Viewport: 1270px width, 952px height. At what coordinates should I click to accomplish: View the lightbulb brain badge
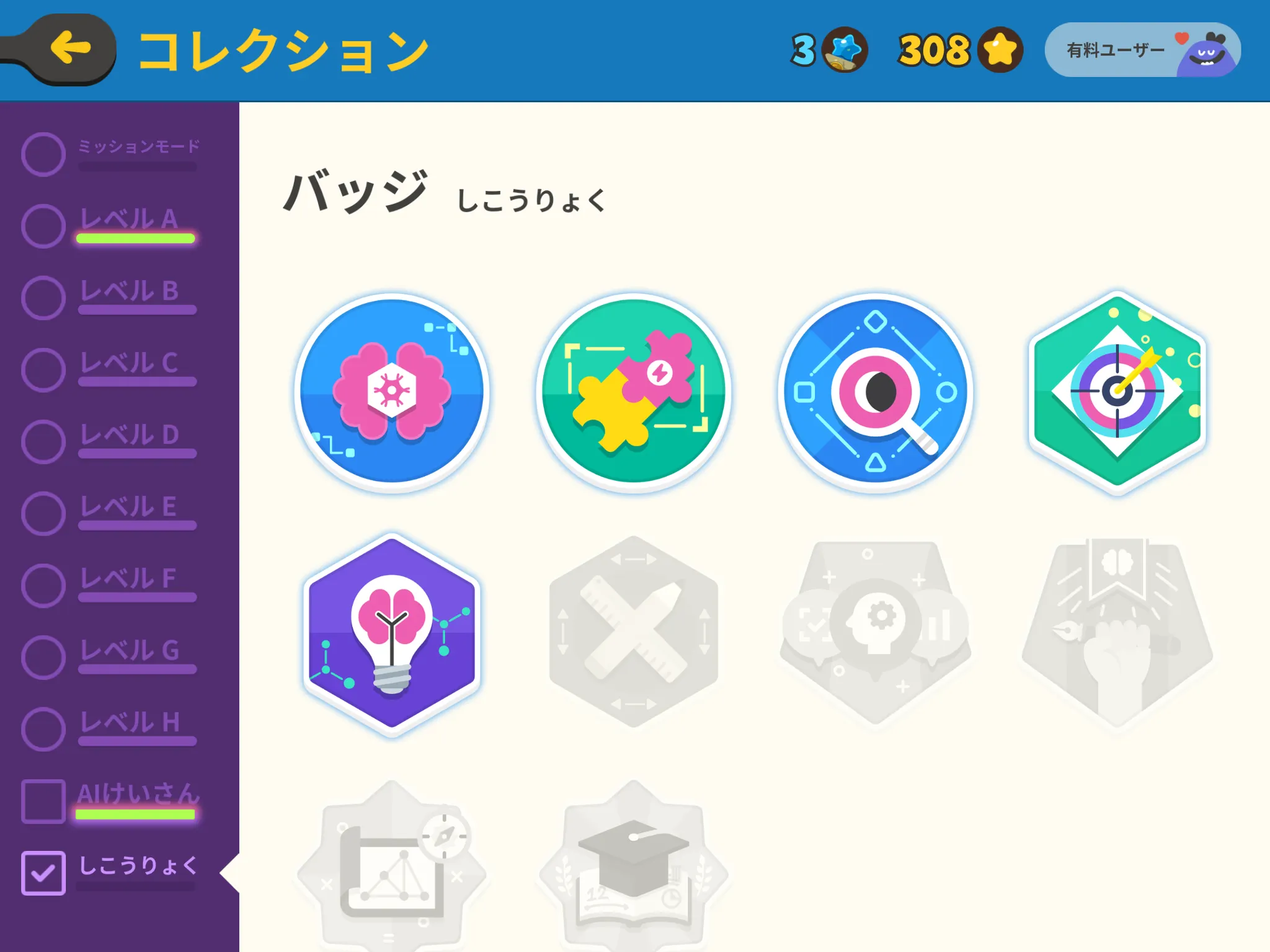tap(392, 633)
